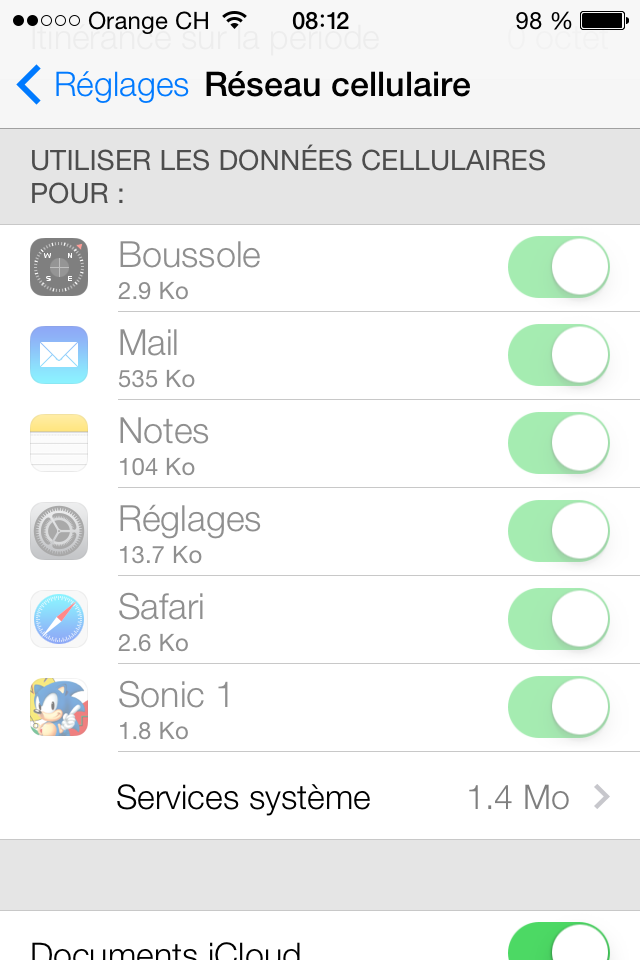
Task: Toggle the Notes cellular data switch
Action: coord(559,444)
